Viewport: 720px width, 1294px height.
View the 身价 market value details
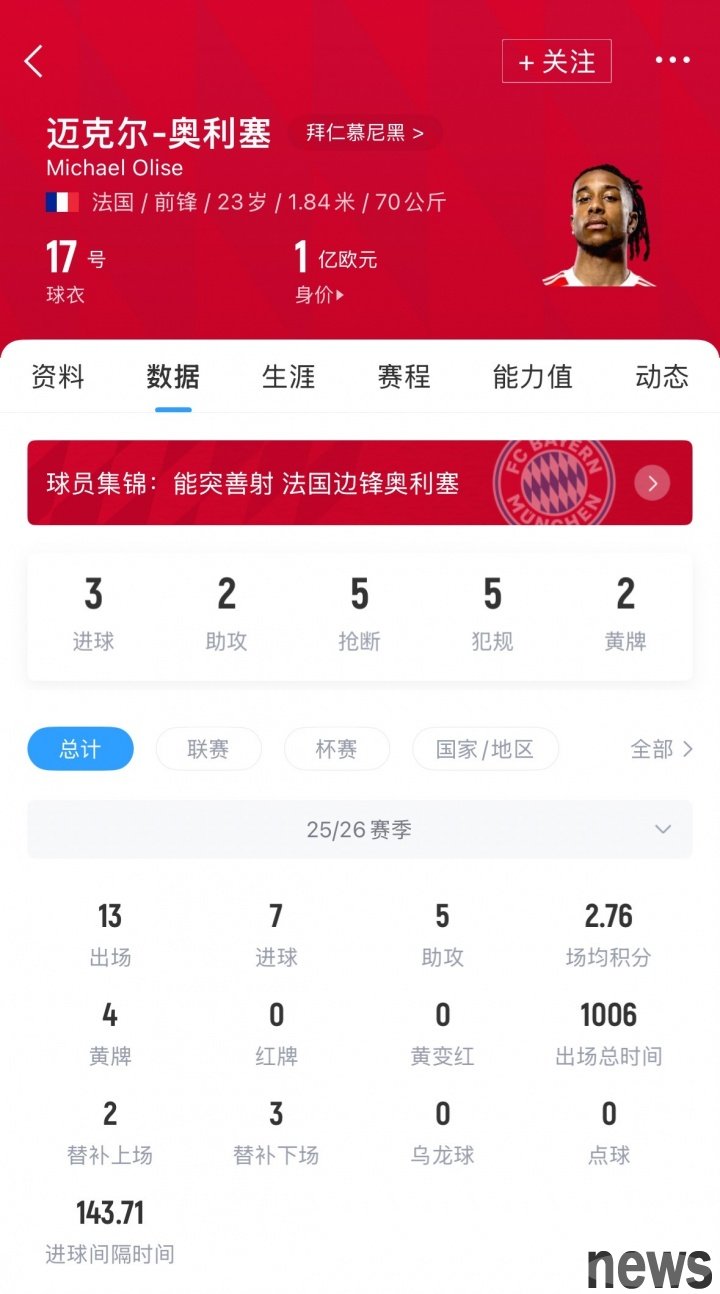[319, 294]
